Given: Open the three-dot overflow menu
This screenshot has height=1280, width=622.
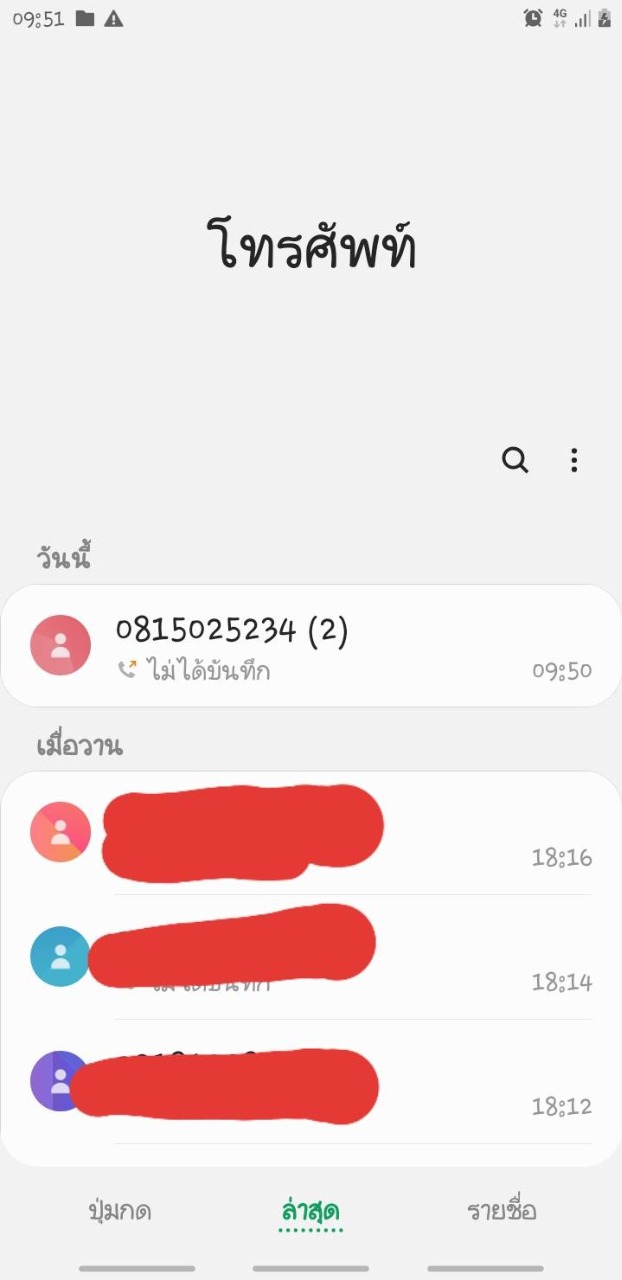Looking at the screenshot, I should (x=574, y=460).
